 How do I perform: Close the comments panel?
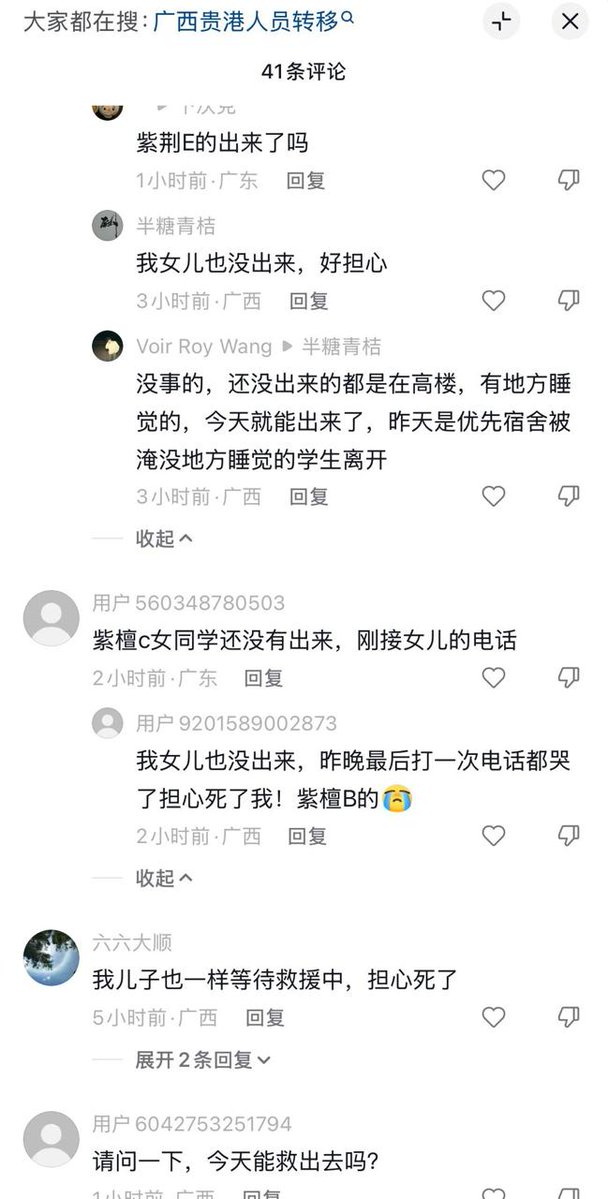[570, 21]
